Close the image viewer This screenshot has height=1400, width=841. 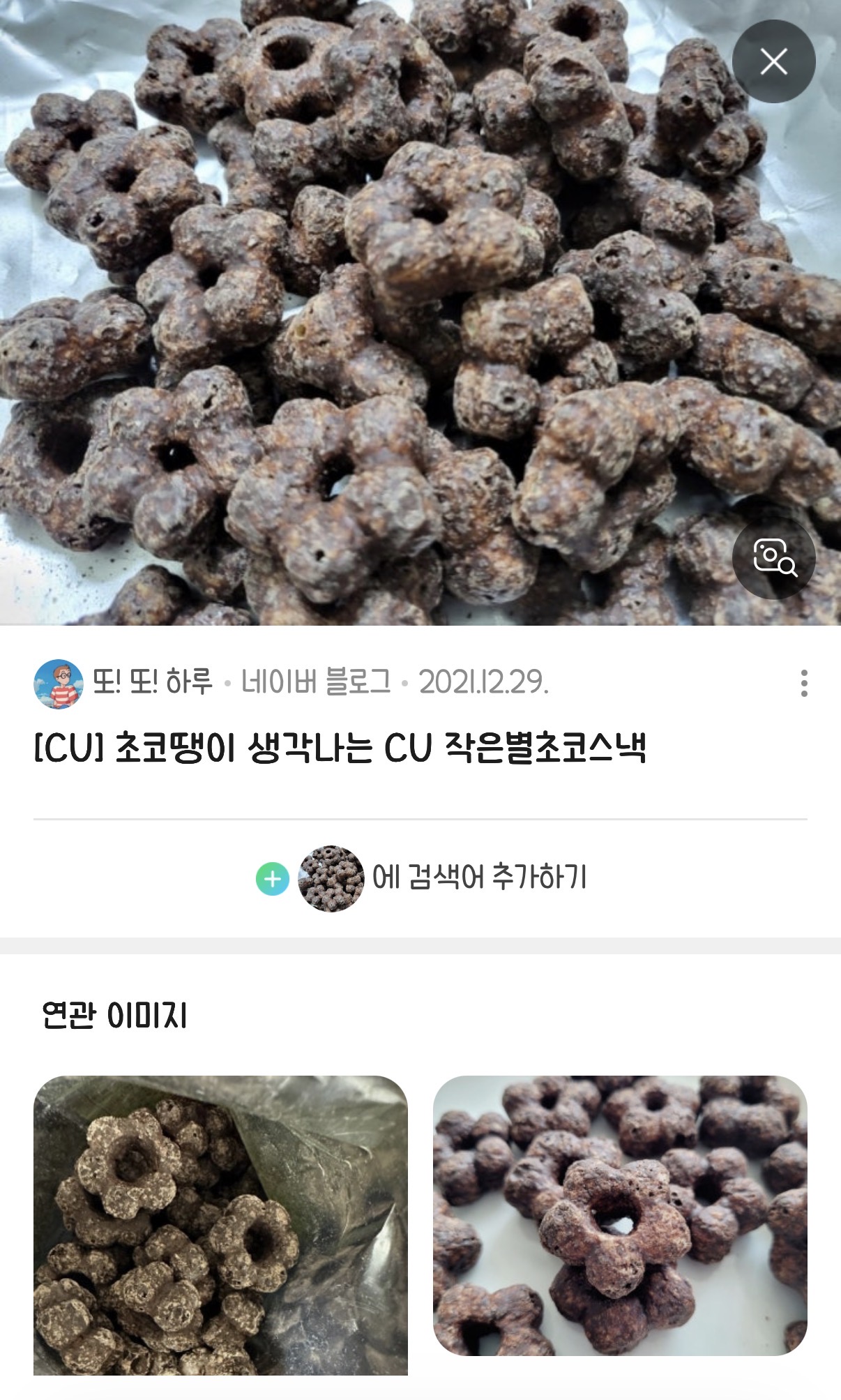pyautogui.click(x=773, y=62)
